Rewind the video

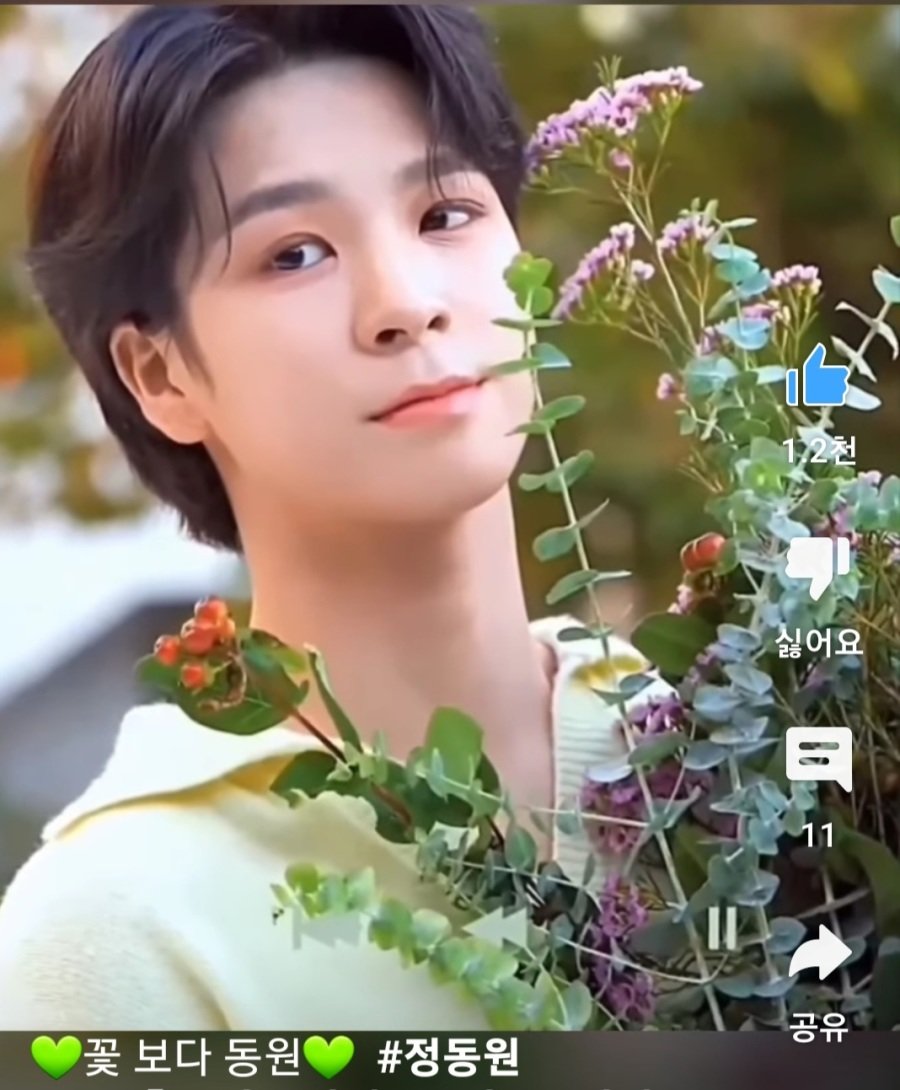tap(497, 928)
